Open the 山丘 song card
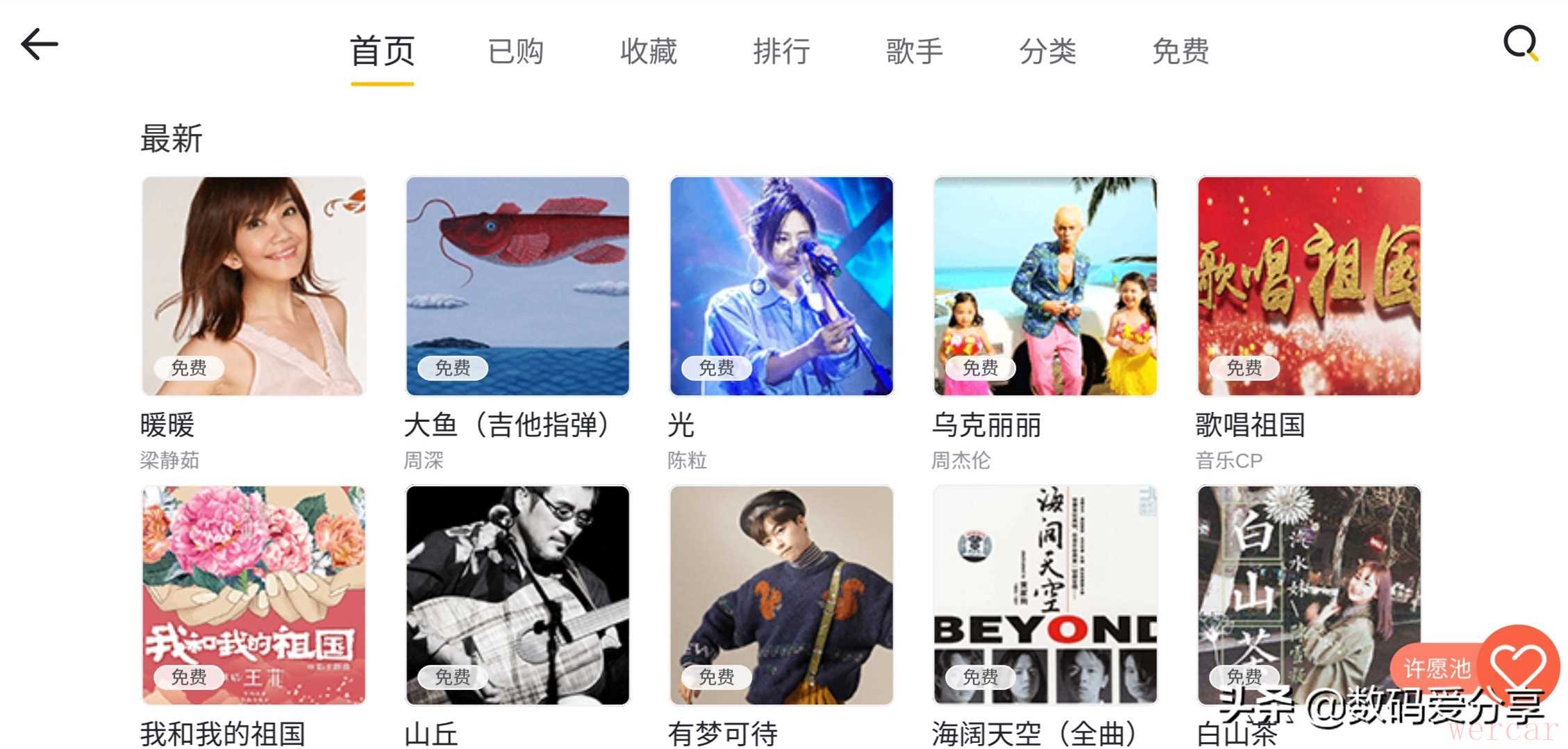Viewport: 1568px width, 749px height. [x=517, y=595]
